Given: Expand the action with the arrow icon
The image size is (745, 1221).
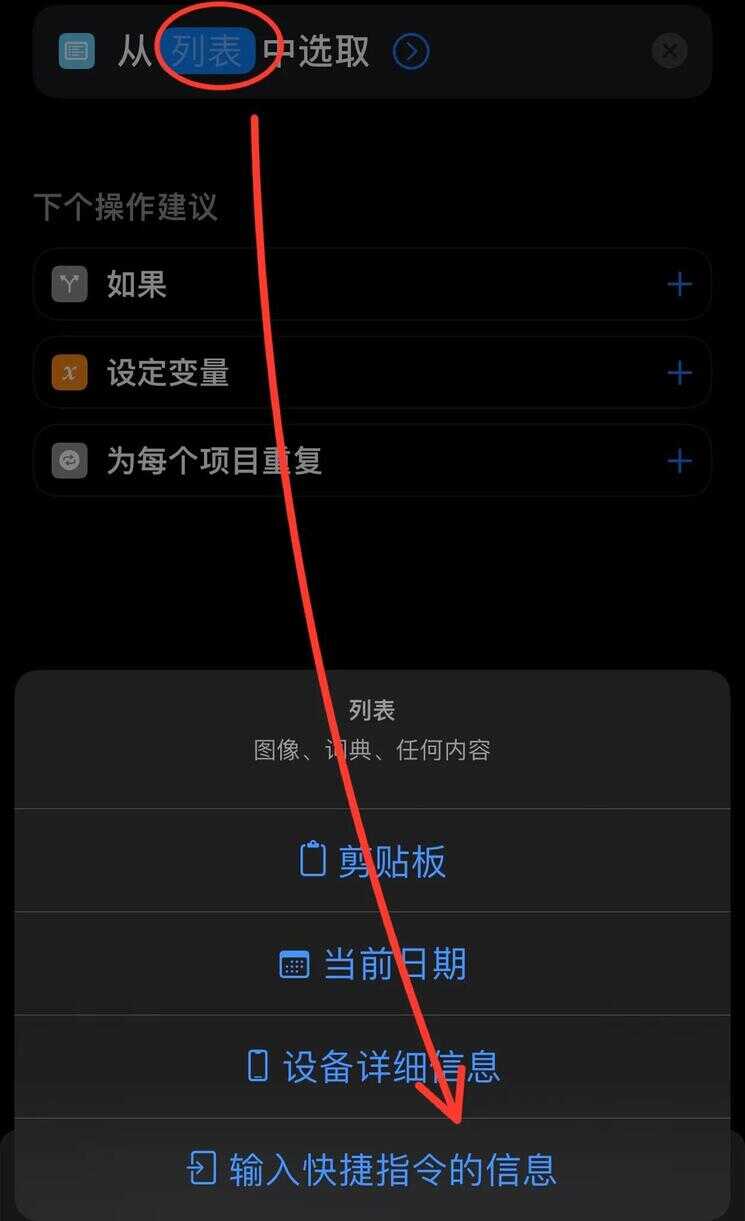Looking at the screenshot, I should pyautogui.click(x=411, y=52).
